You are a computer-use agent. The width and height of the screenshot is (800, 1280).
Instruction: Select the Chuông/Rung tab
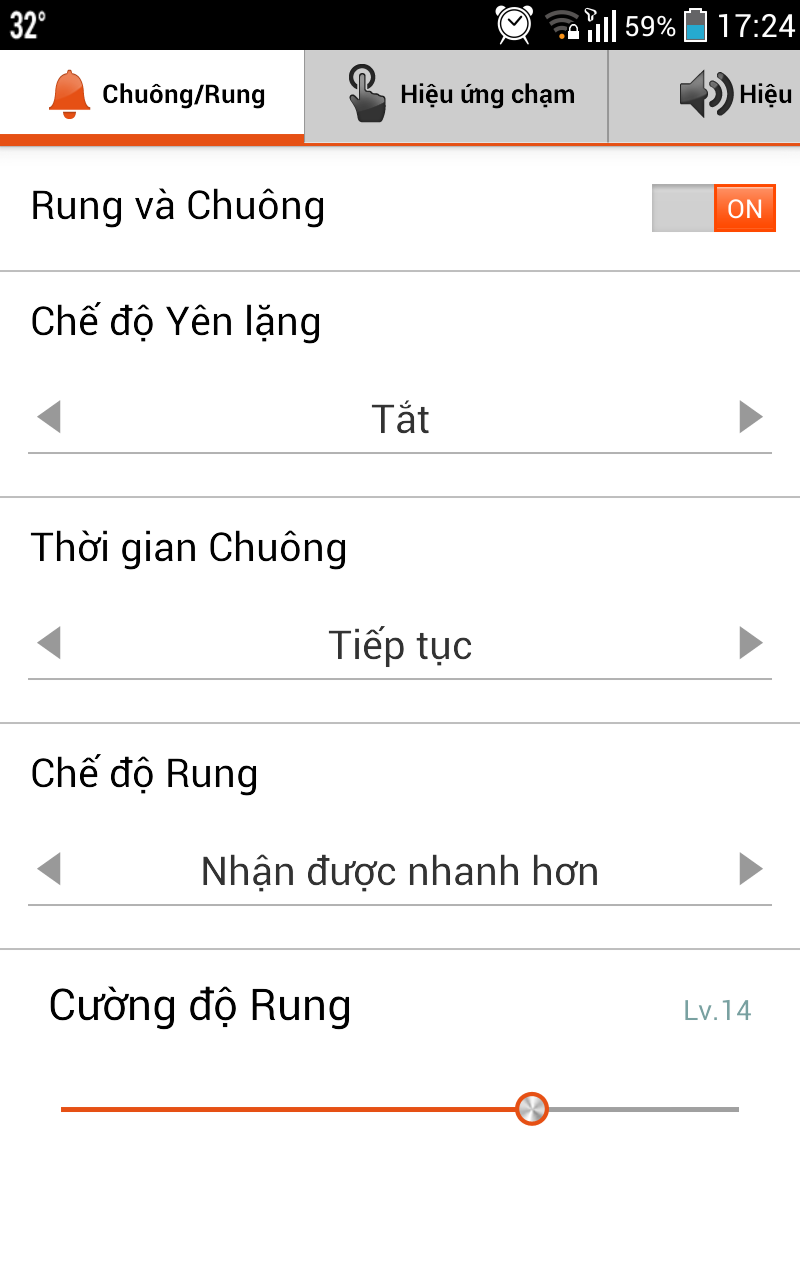tap(153, 95)
